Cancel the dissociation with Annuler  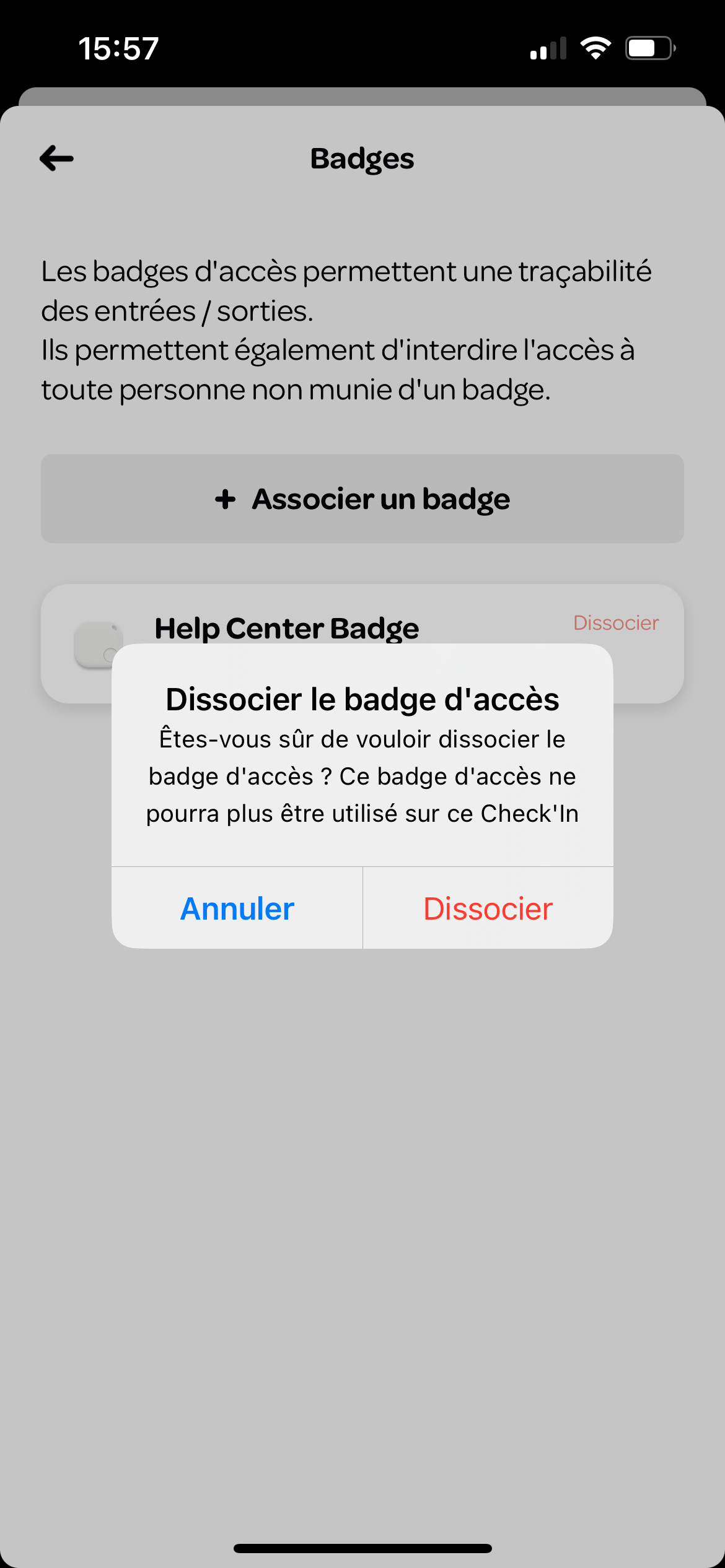click(237, 908)
